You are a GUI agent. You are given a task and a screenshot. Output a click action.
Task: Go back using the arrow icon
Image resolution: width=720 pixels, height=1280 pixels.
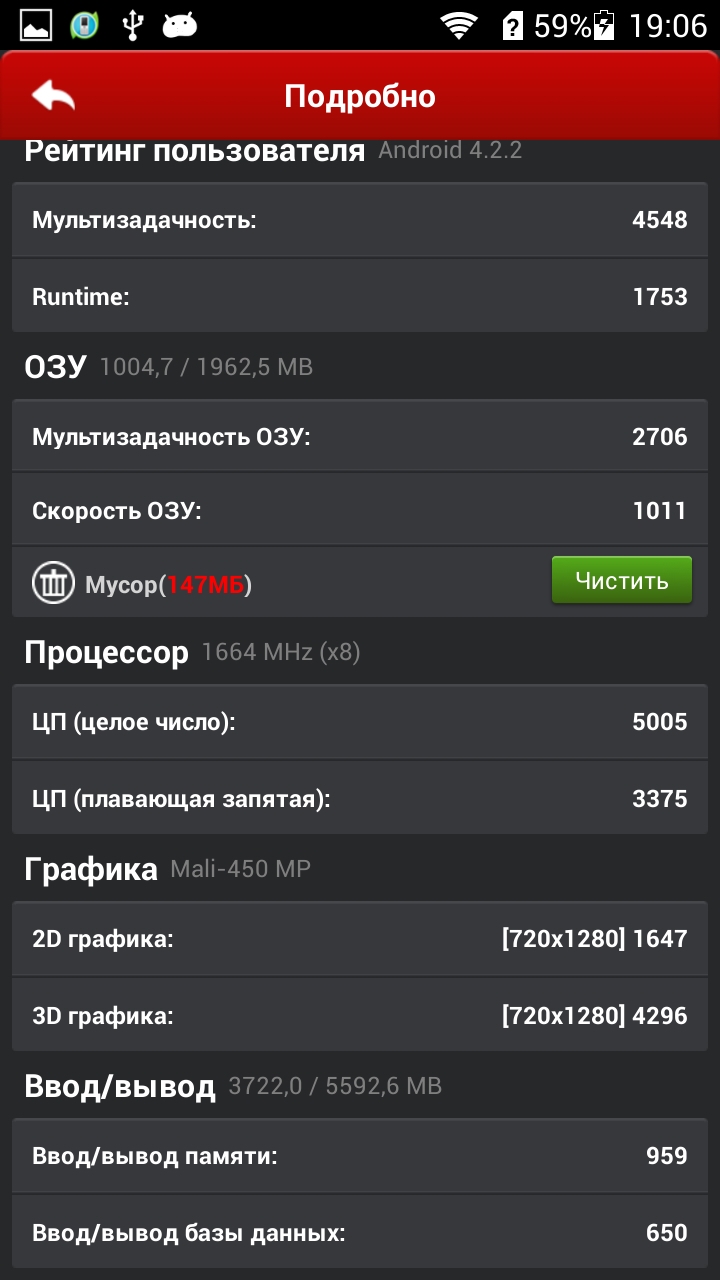pos(53,96)
